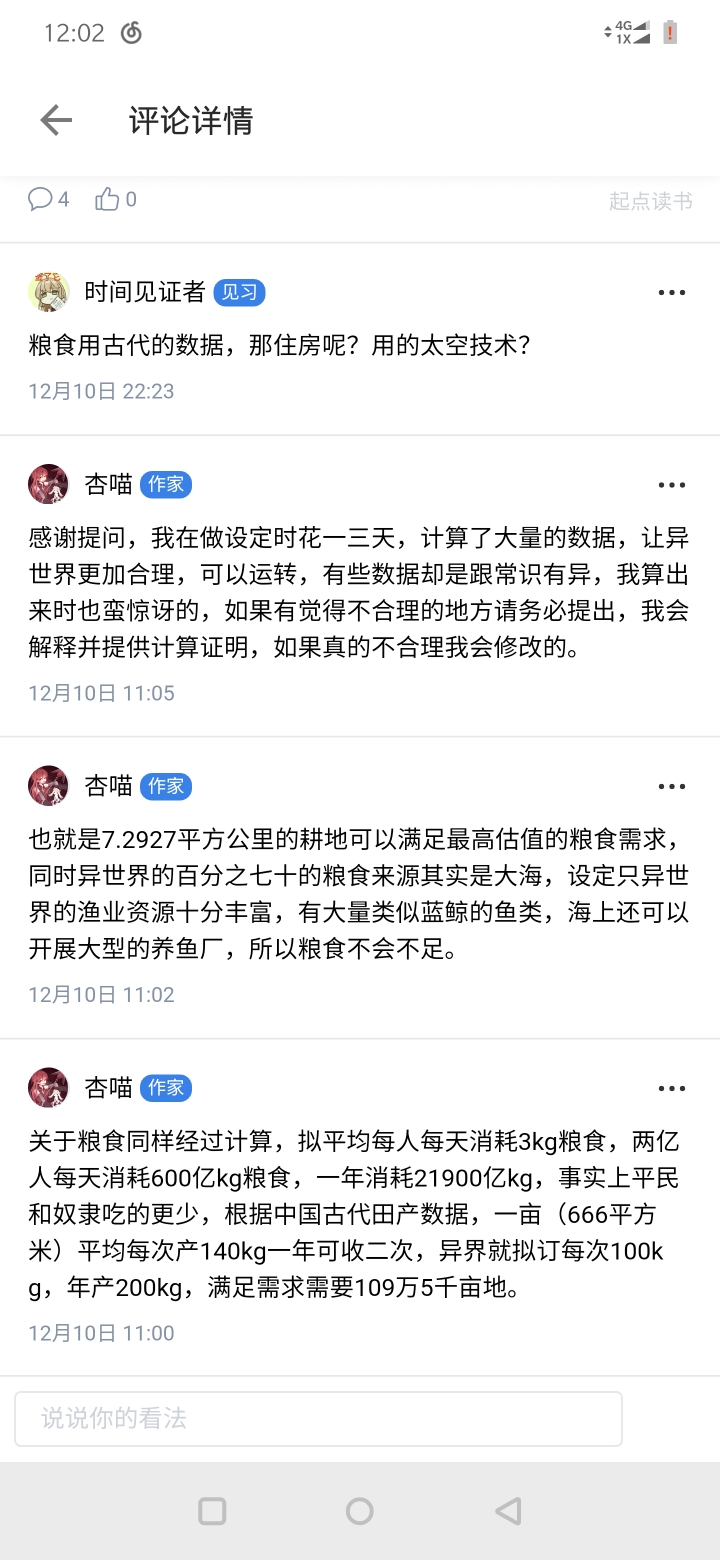
Task: Open 时间见证者's avatar profile
Action: pos(48,292)
